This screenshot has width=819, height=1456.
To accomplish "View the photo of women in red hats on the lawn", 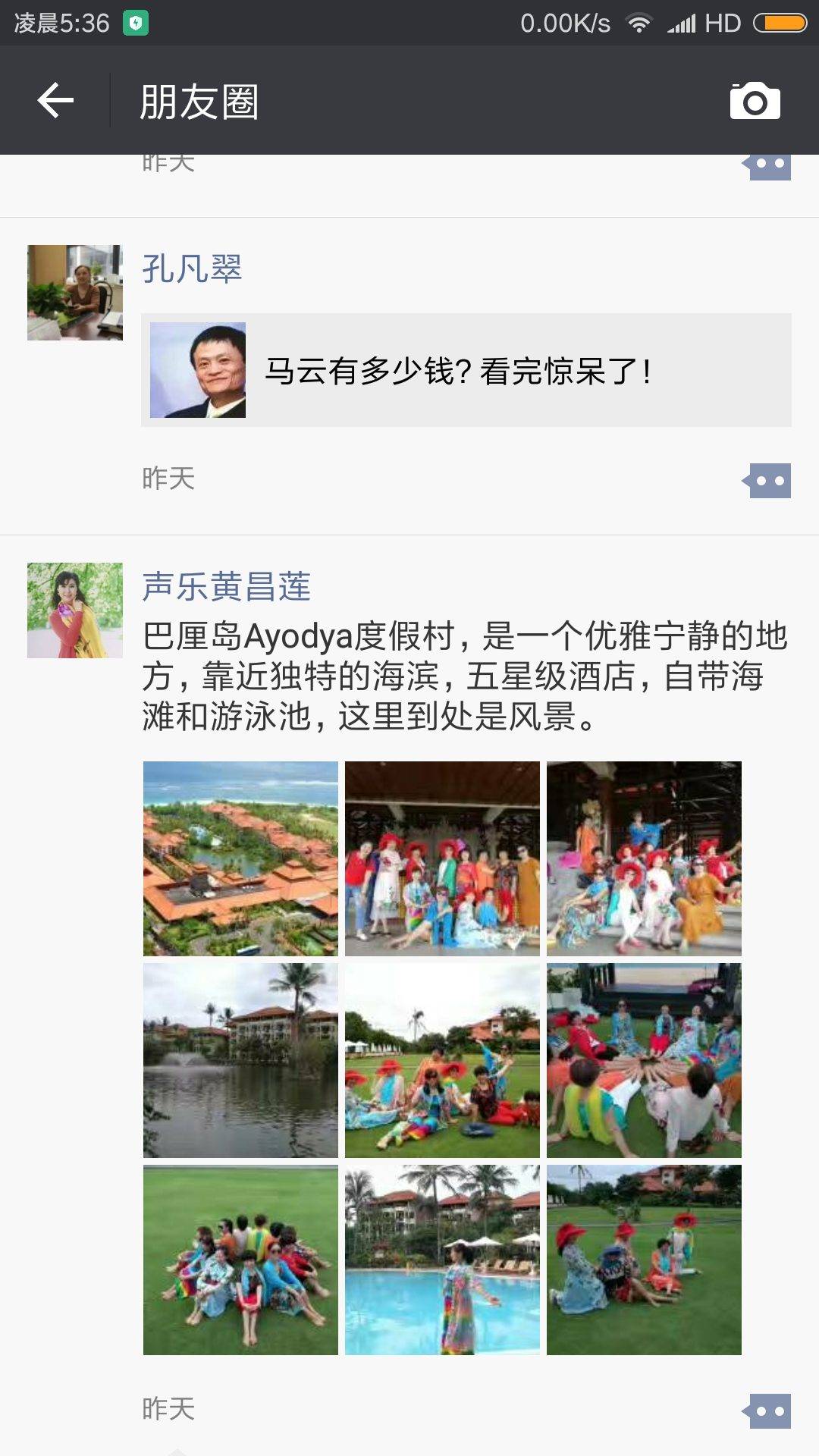I will tap(644, 1260).
